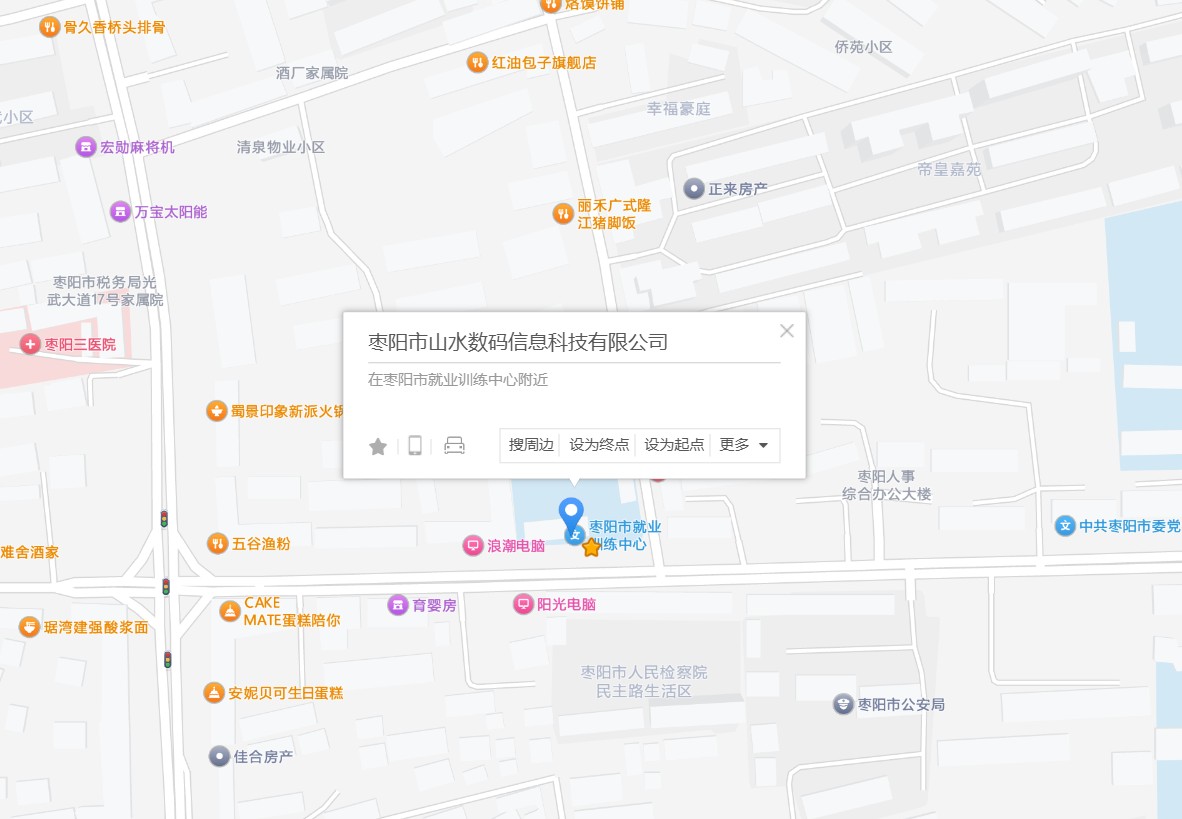The height and width of the screenshot is (819, 1182).
Task: Set this place as destination via 设为终点
Action: click(599, 445)
